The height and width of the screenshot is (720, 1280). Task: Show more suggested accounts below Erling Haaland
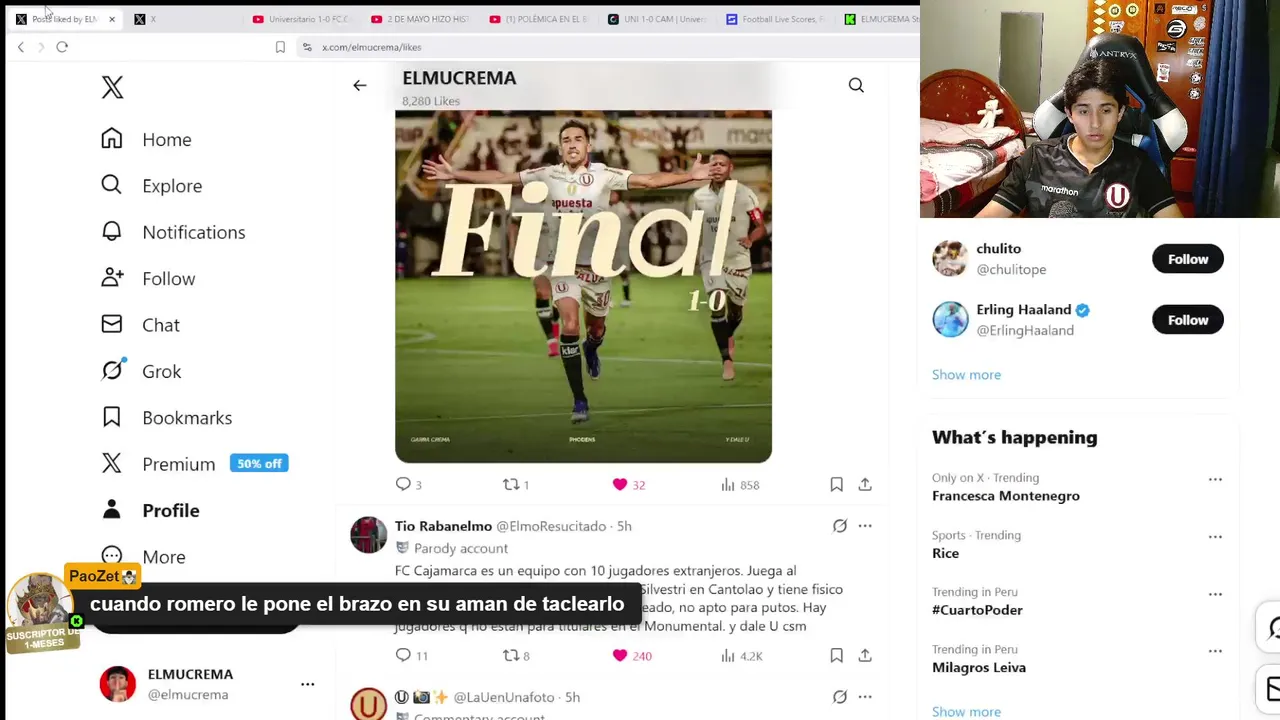pyautogui.click(x=966, y=375)
